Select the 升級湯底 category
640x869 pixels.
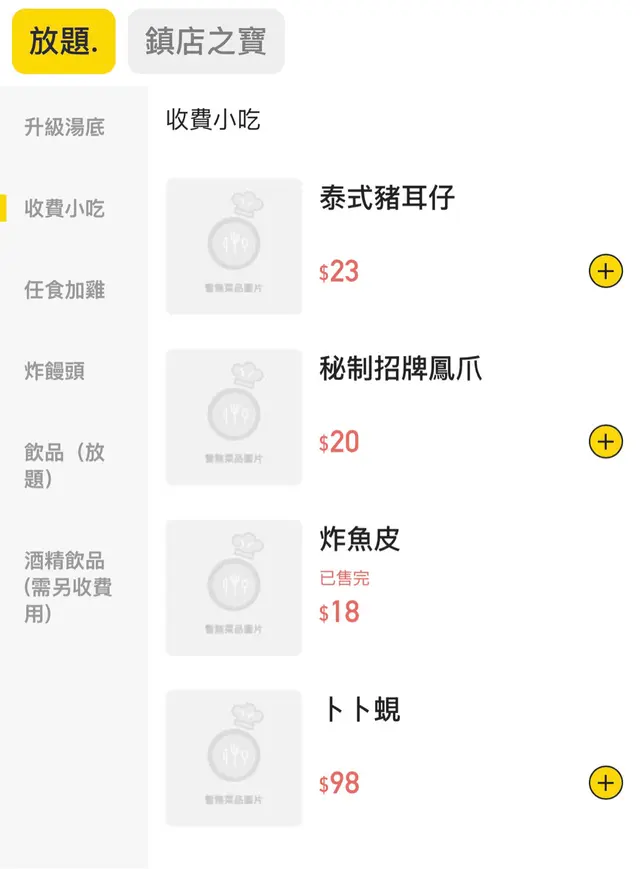click(x=65, y=128)
